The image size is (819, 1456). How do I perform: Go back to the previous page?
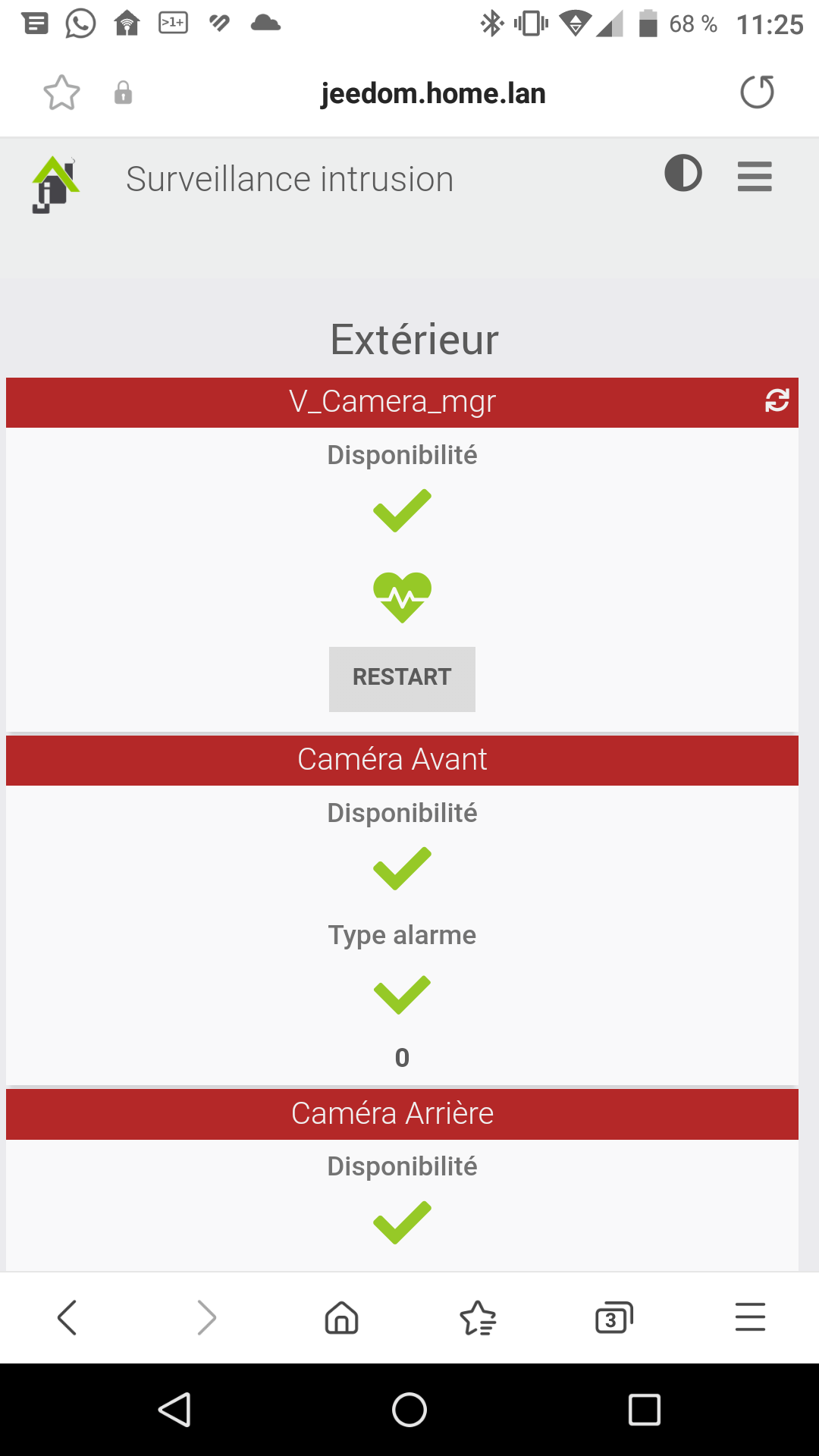pyautogui.click(x=67, y=1317)
